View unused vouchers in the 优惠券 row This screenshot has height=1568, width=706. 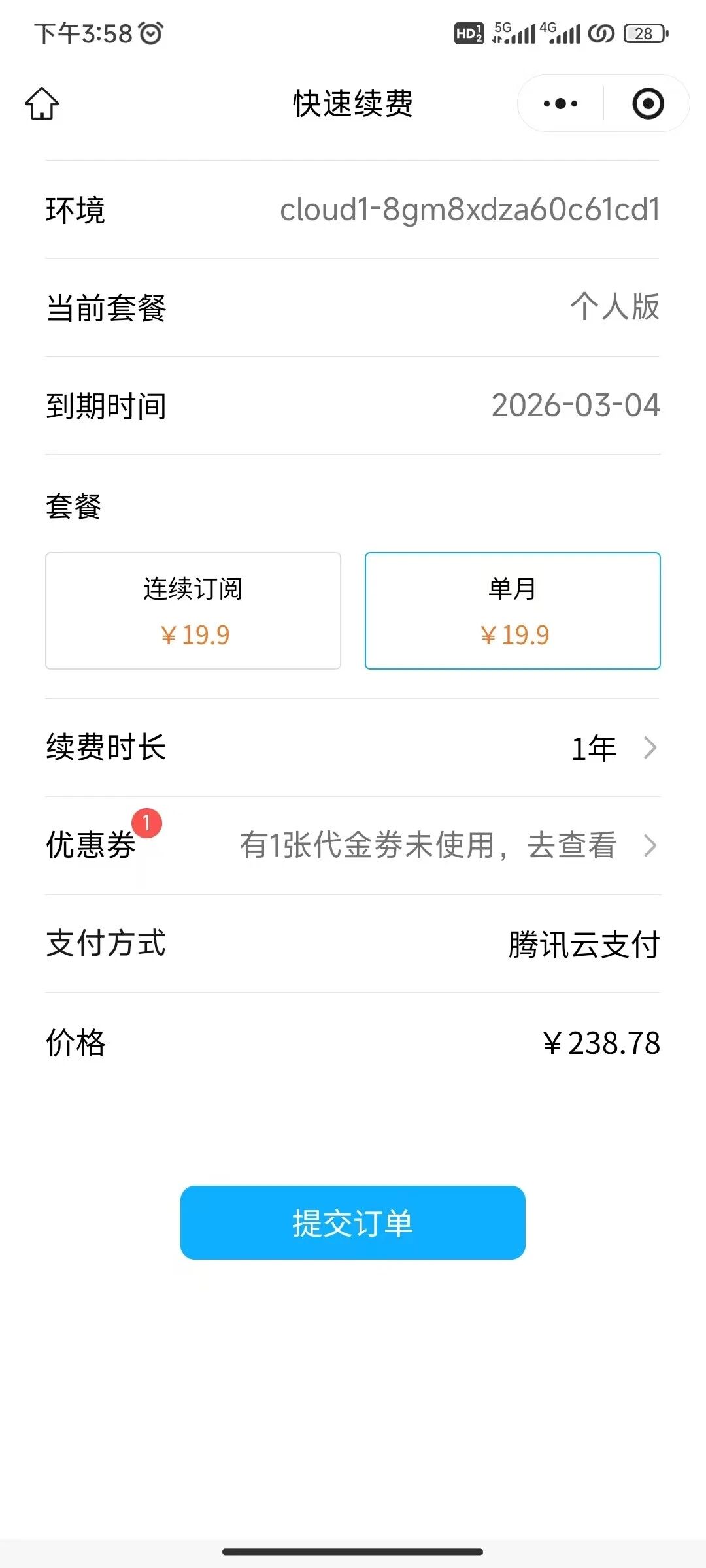tap(353, 846)
